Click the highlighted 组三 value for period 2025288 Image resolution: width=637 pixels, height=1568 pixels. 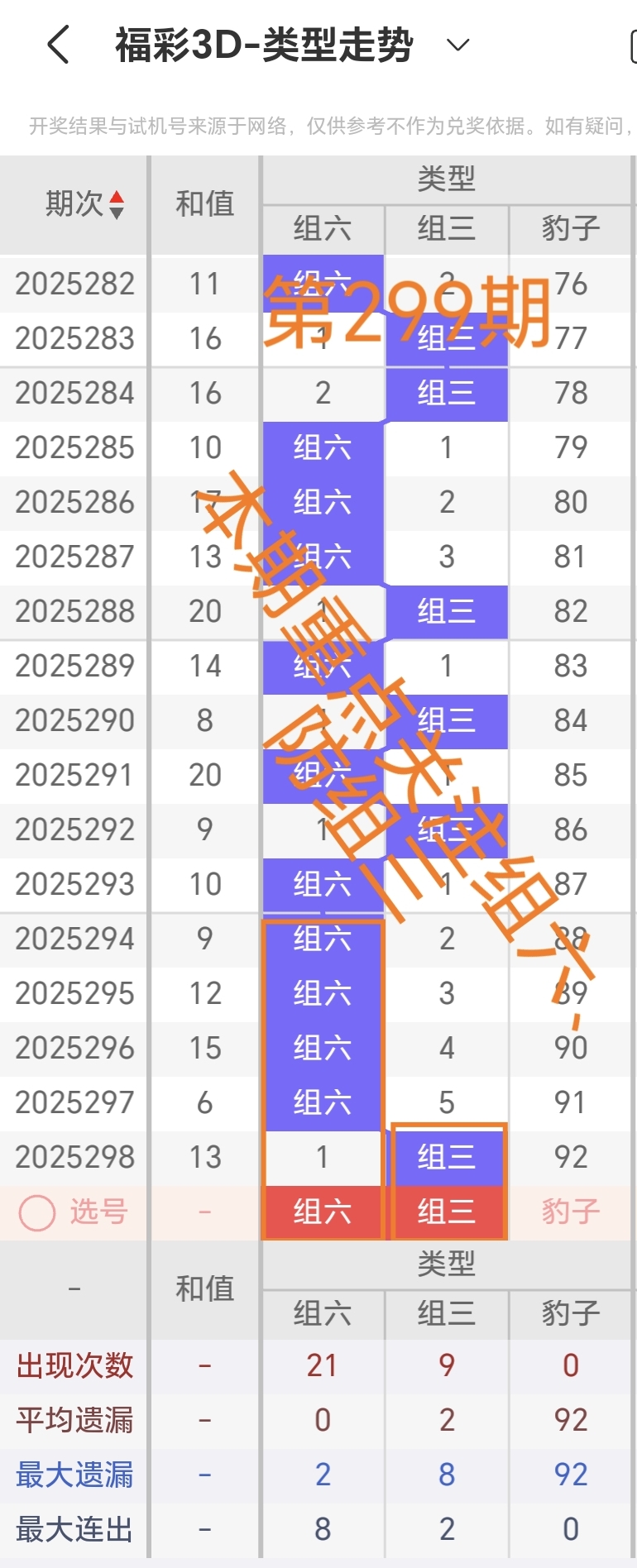[448, 611]
